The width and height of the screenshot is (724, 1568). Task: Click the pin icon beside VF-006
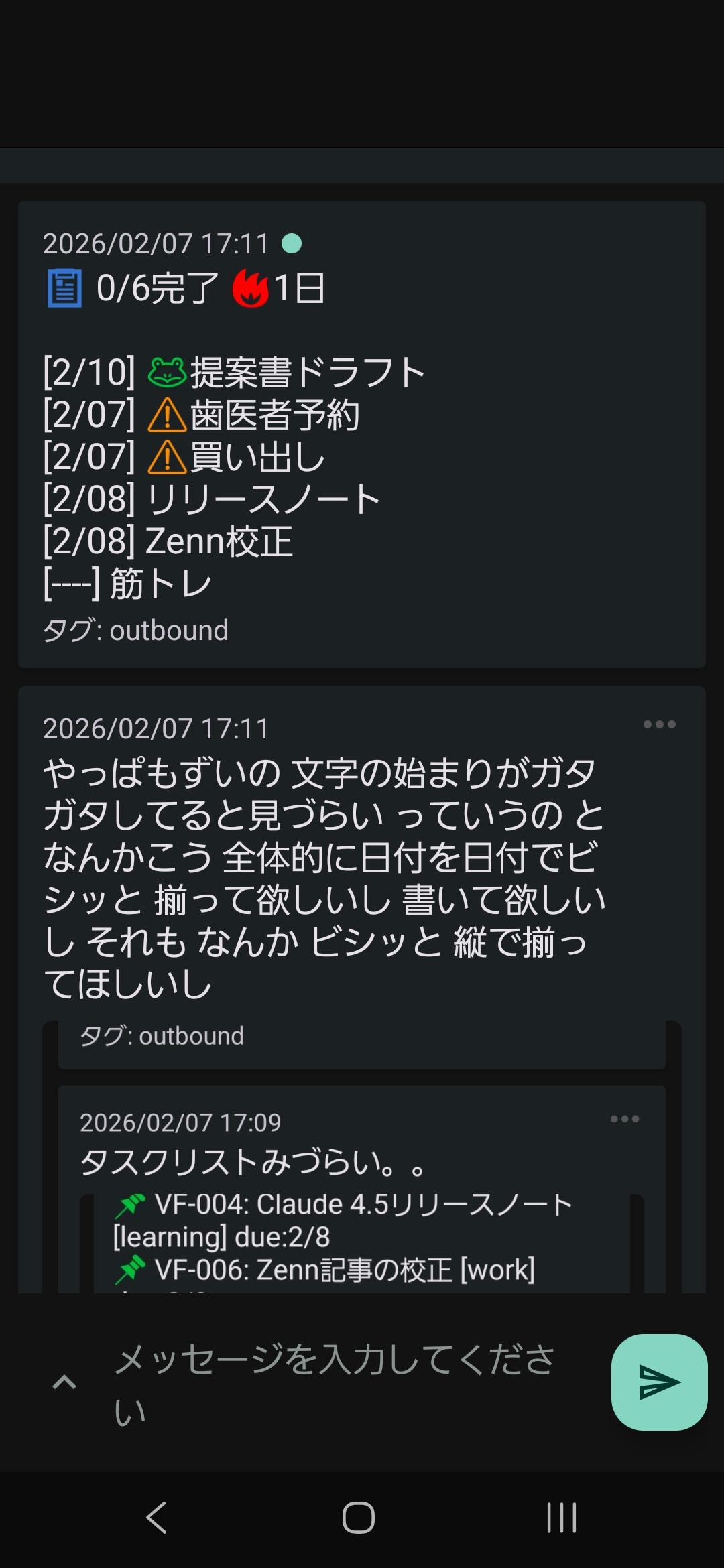pos(131,1268)
